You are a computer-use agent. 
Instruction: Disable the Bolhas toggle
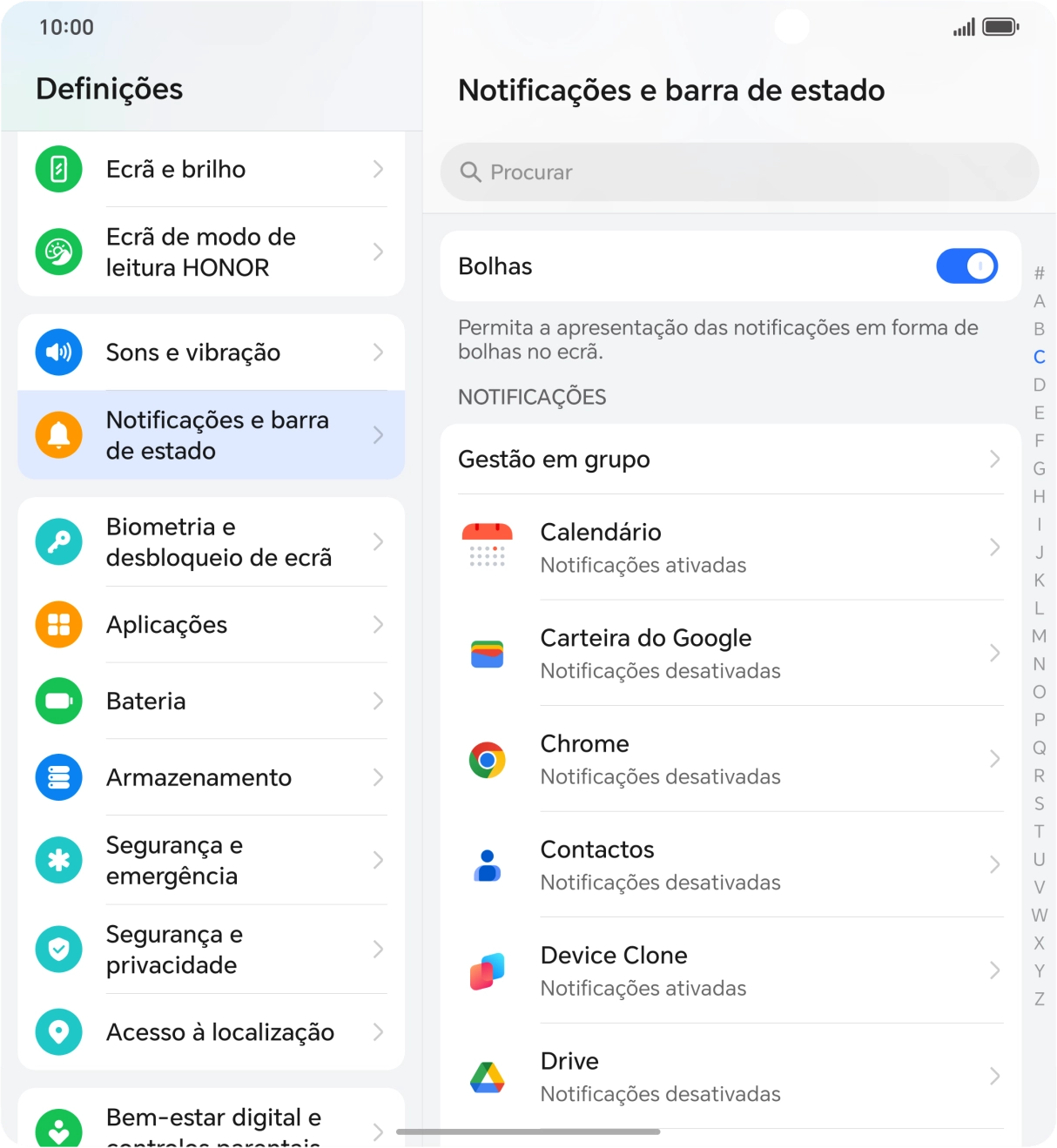pos(967,266)
